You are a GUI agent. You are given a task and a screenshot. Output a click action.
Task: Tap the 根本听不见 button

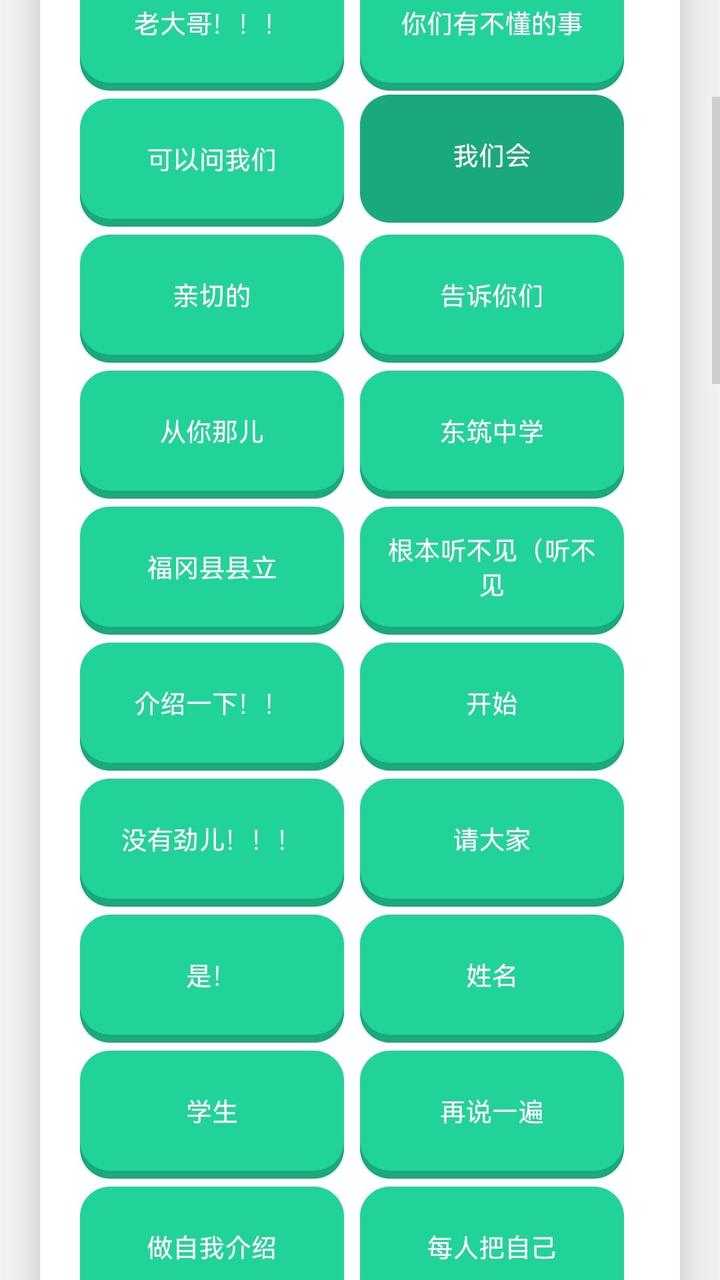coord(491,568)
